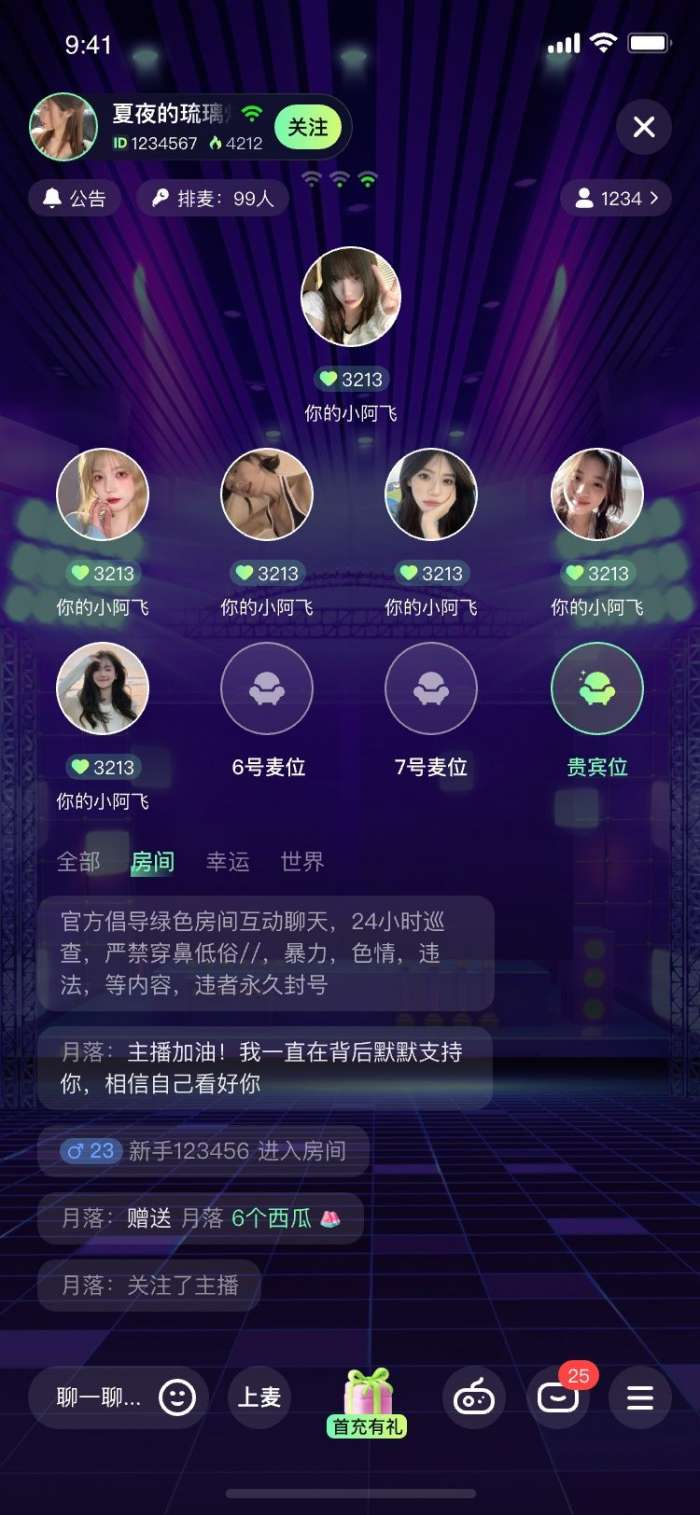
Task: Switch to the 幸运 tab
Action: 228,861
